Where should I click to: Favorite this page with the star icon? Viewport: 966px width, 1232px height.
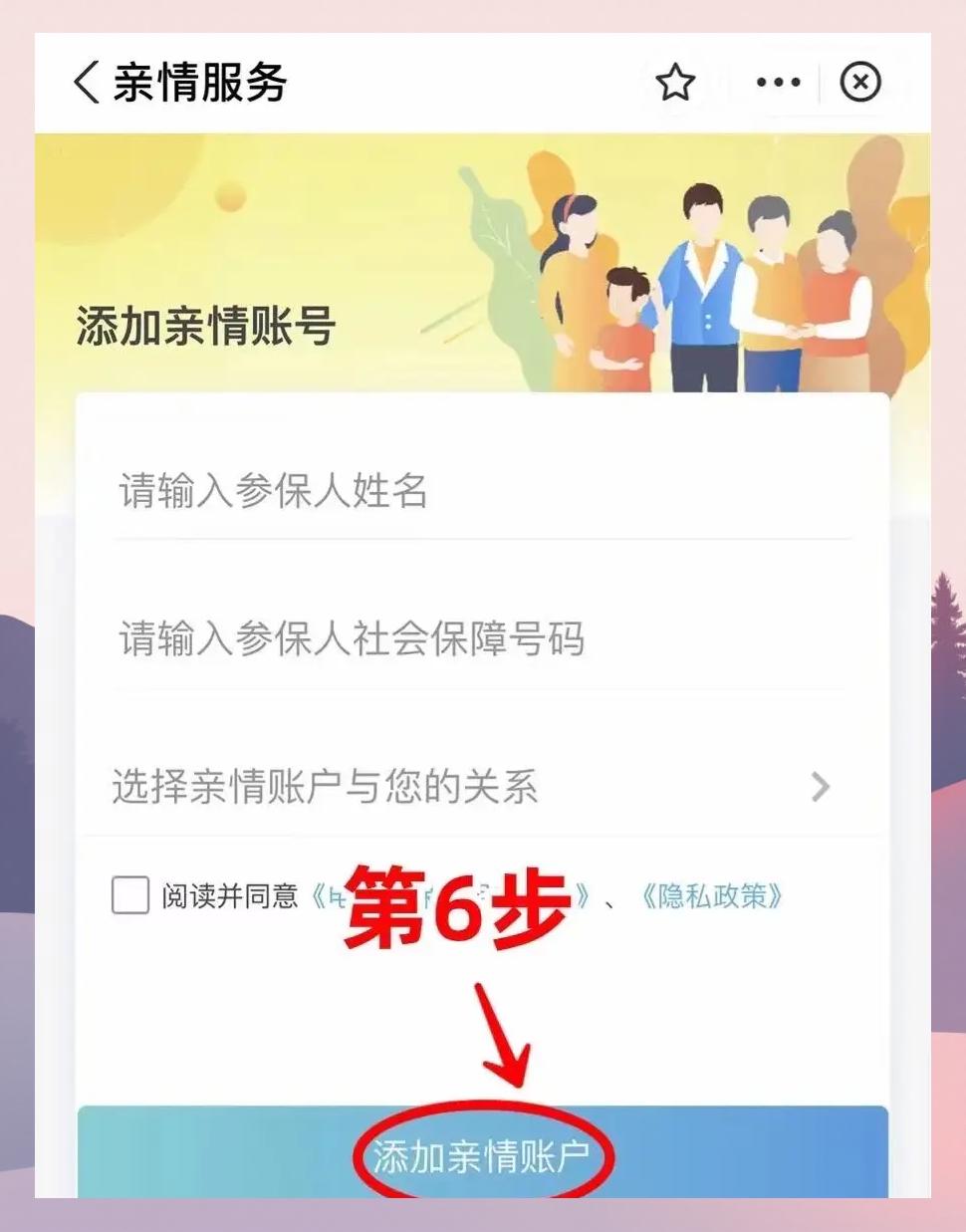tap(675, 82)
